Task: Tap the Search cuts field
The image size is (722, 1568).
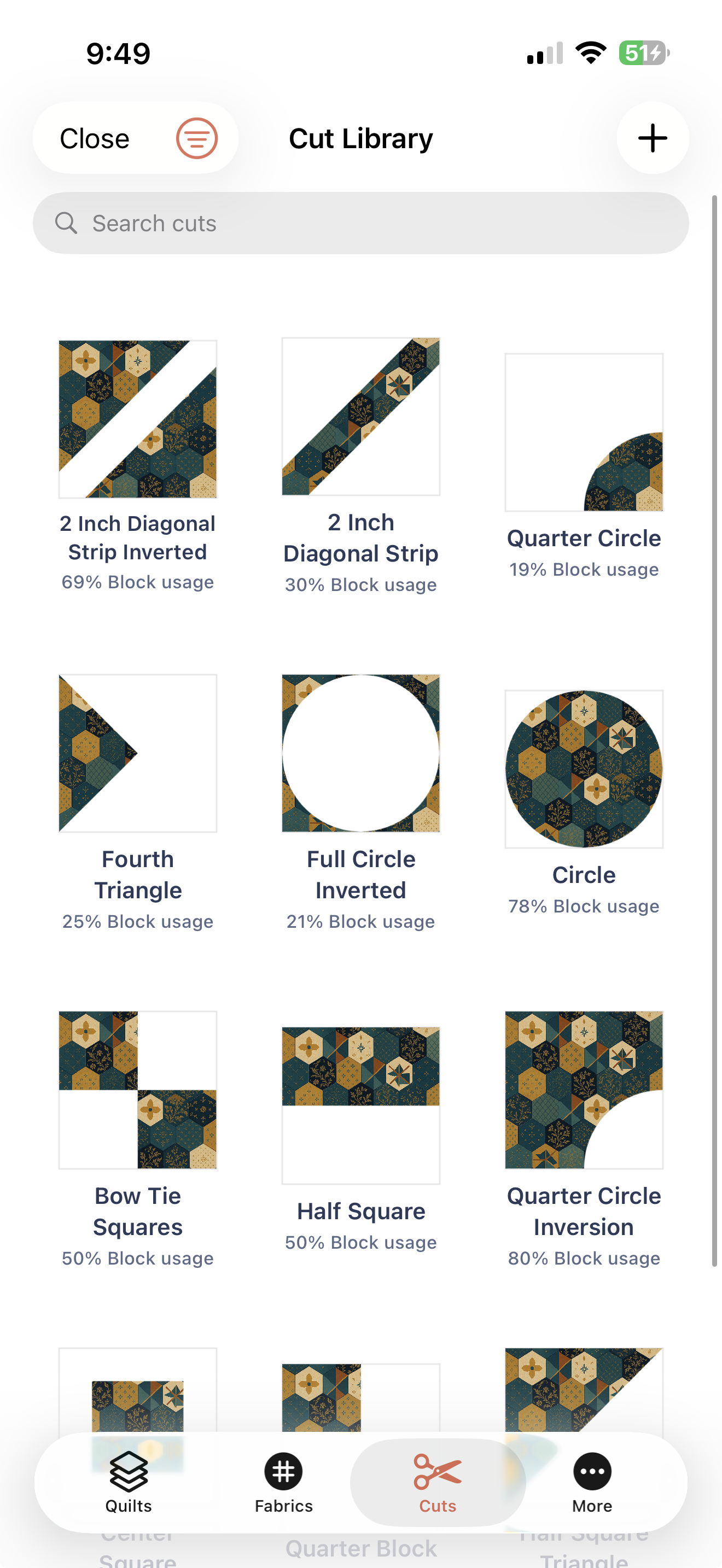Action: click(361, 223)
